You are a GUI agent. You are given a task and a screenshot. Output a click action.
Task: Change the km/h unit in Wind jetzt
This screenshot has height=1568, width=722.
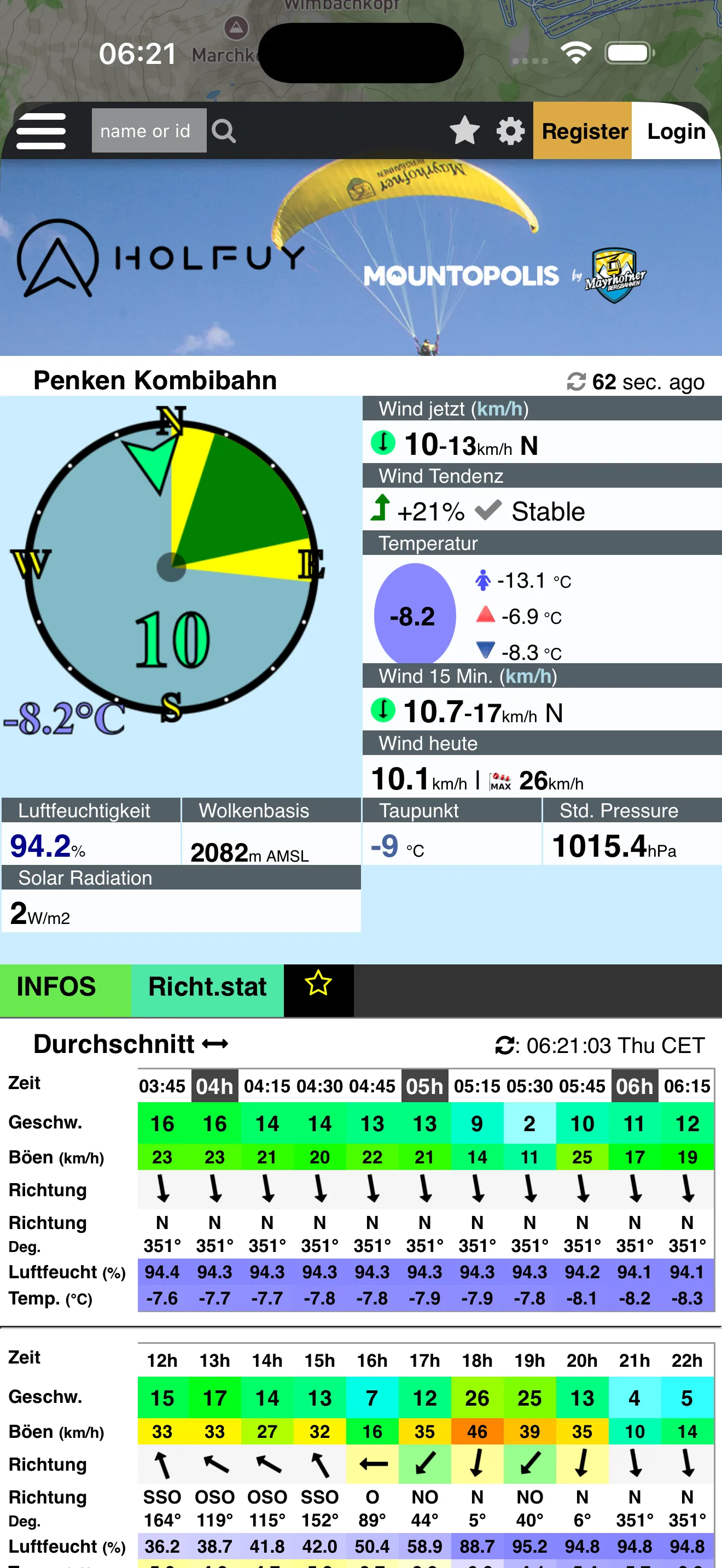pos(500,409)
